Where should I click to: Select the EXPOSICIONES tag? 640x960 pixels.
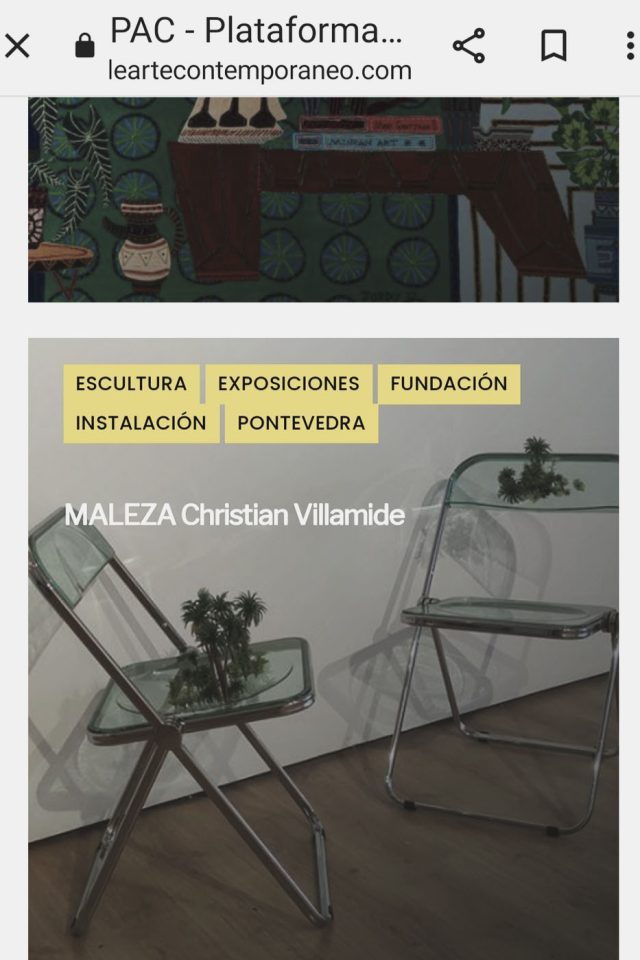point(288,383)
